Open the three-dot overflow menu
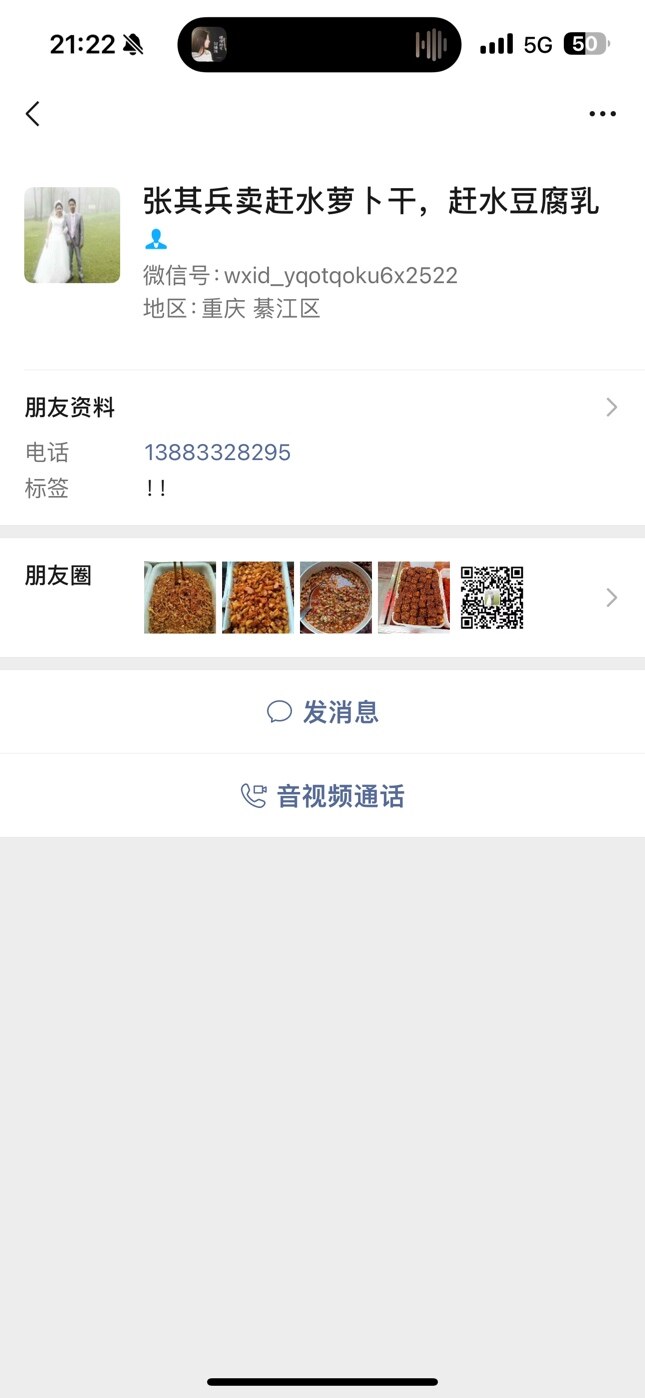 coord(602,114)
